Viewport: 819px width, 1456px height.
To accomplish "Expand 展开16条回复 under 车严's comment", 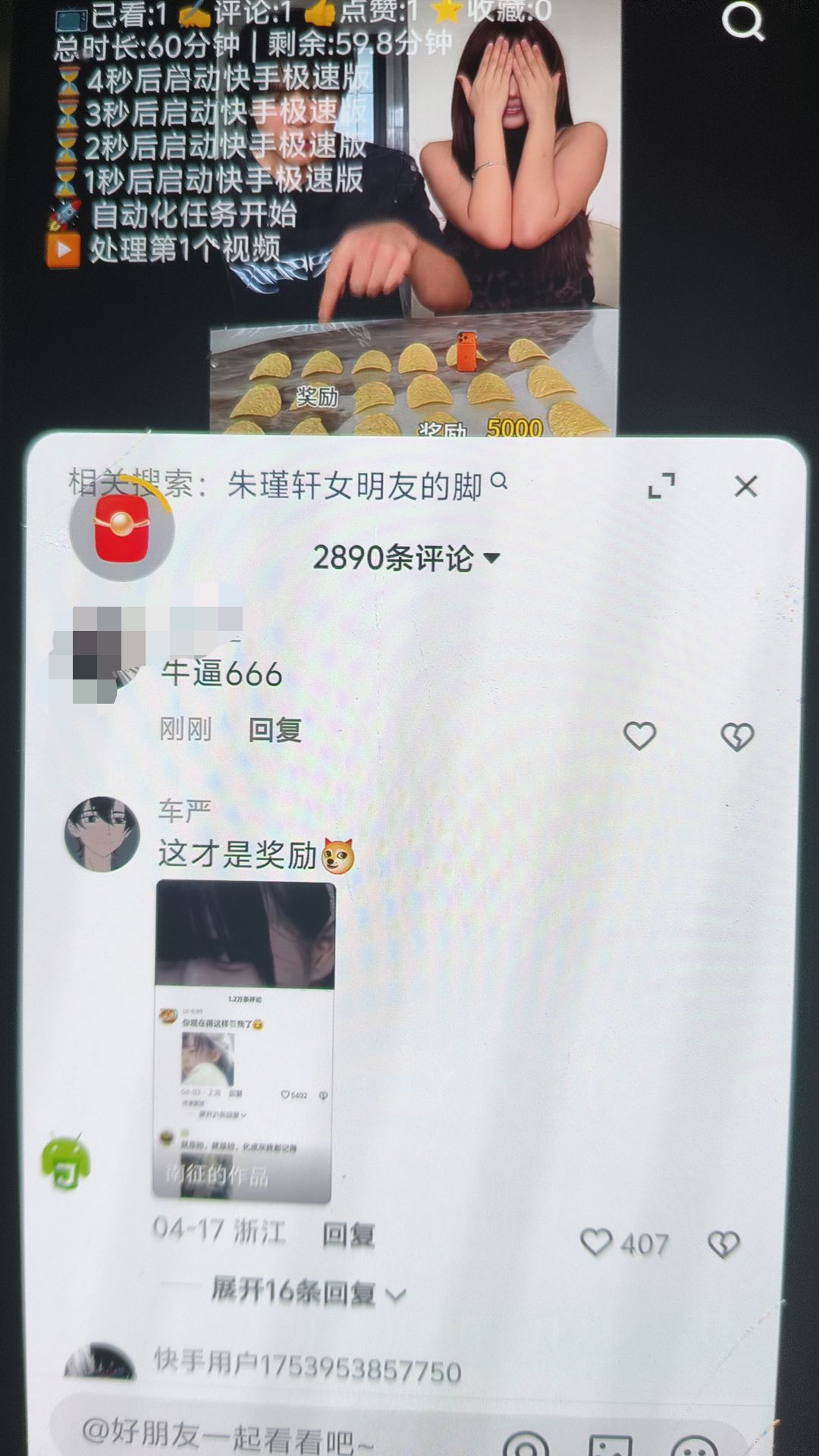I will tap(307, 1292).
